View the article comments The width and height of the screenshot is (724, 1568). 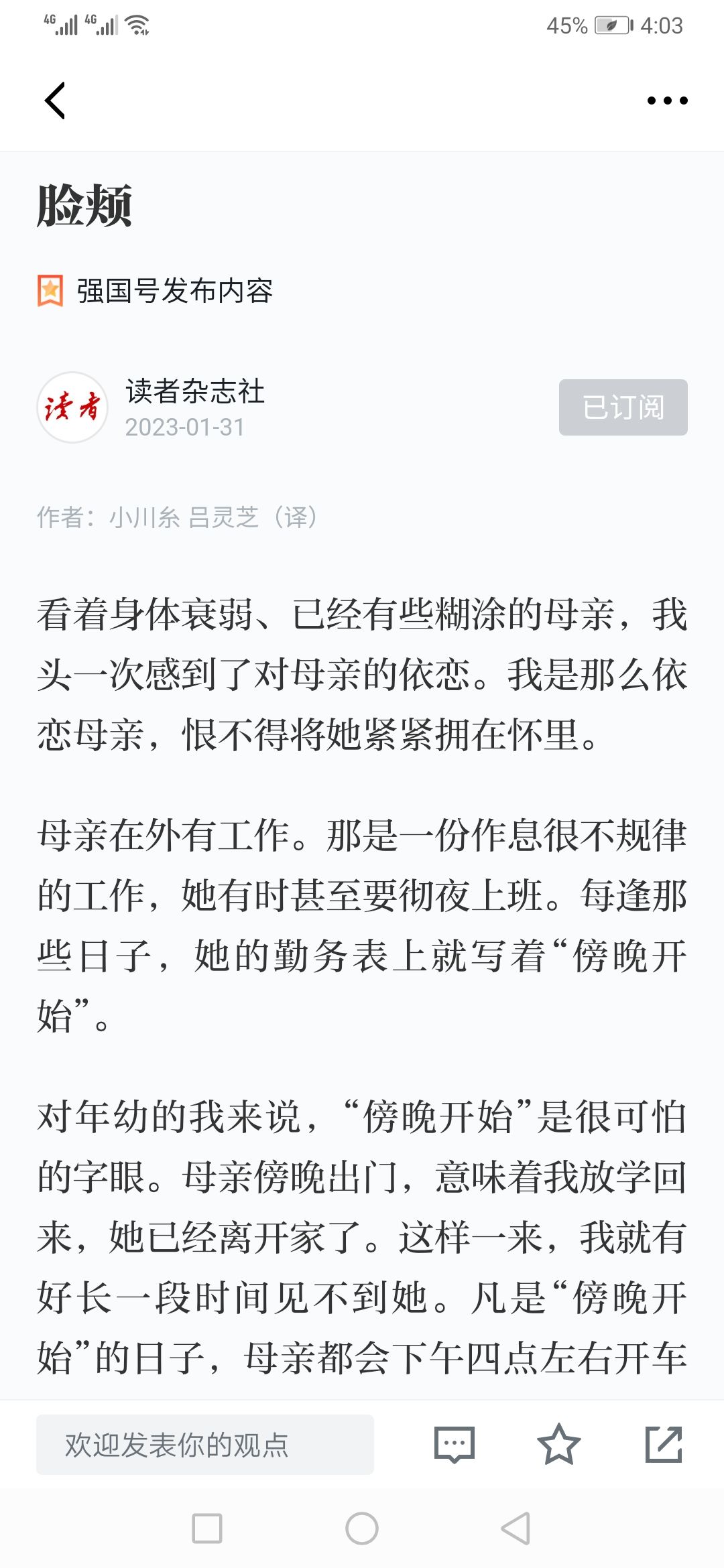[x=455, y=1445]
